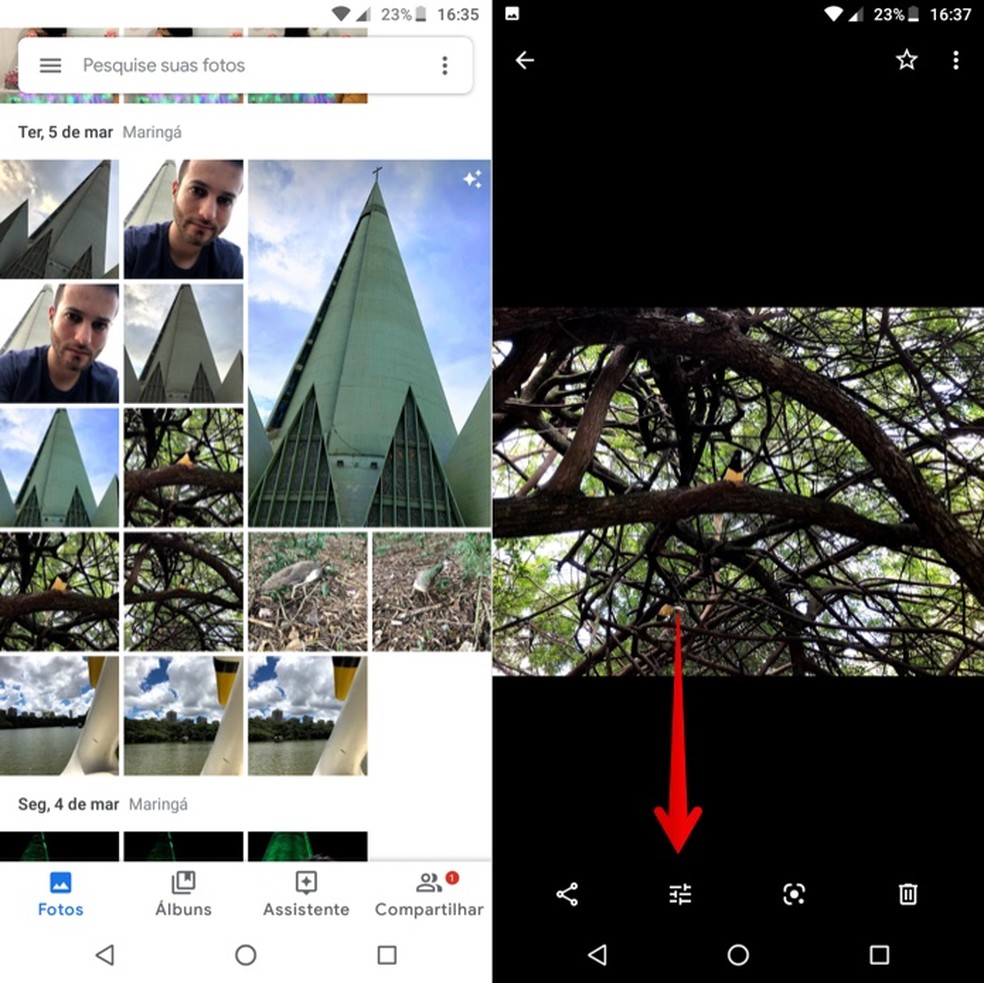
Task: Open the large cathedral photo with sparkle badge
Action: coord(369,343)
